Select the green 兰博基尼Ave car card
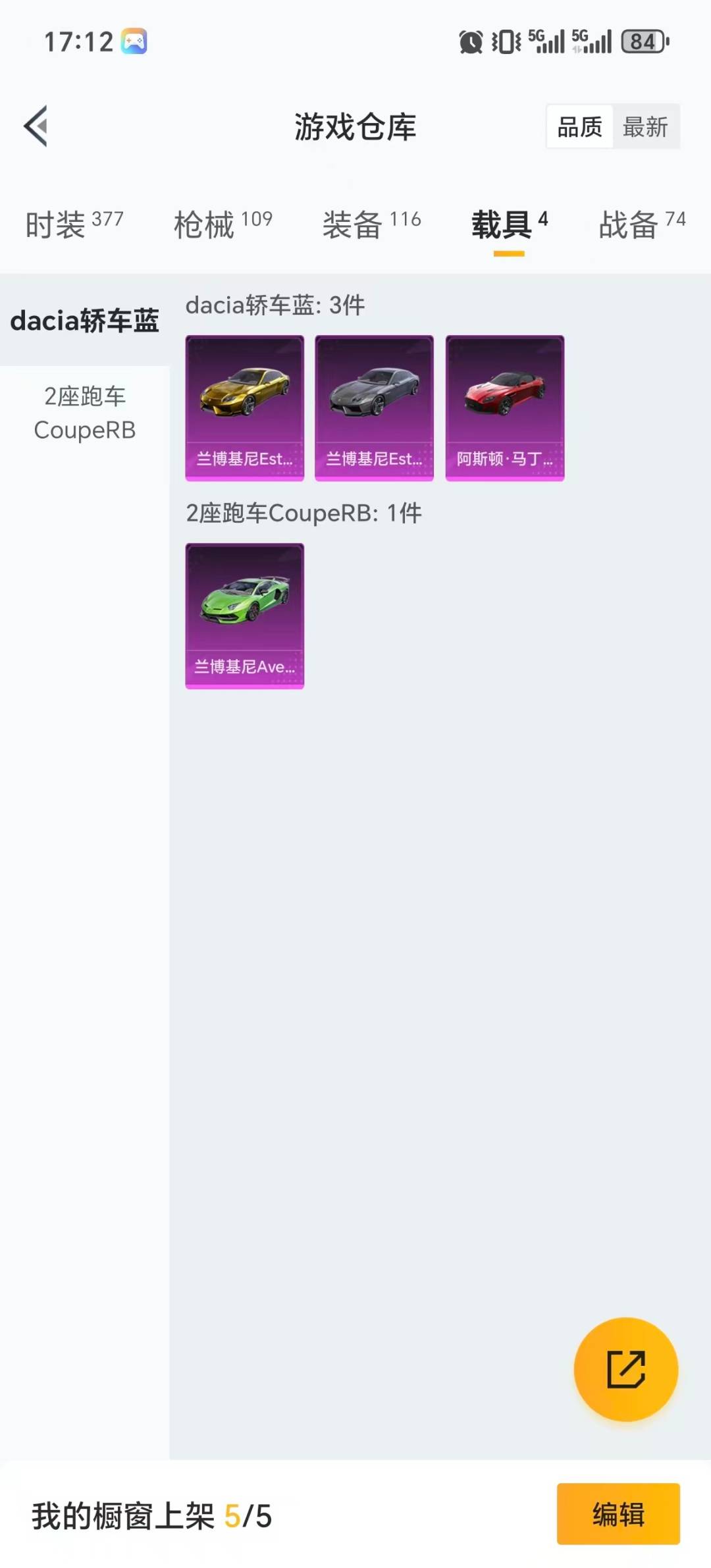This screenshot has width=711, height=1568. tap(244, 615)
